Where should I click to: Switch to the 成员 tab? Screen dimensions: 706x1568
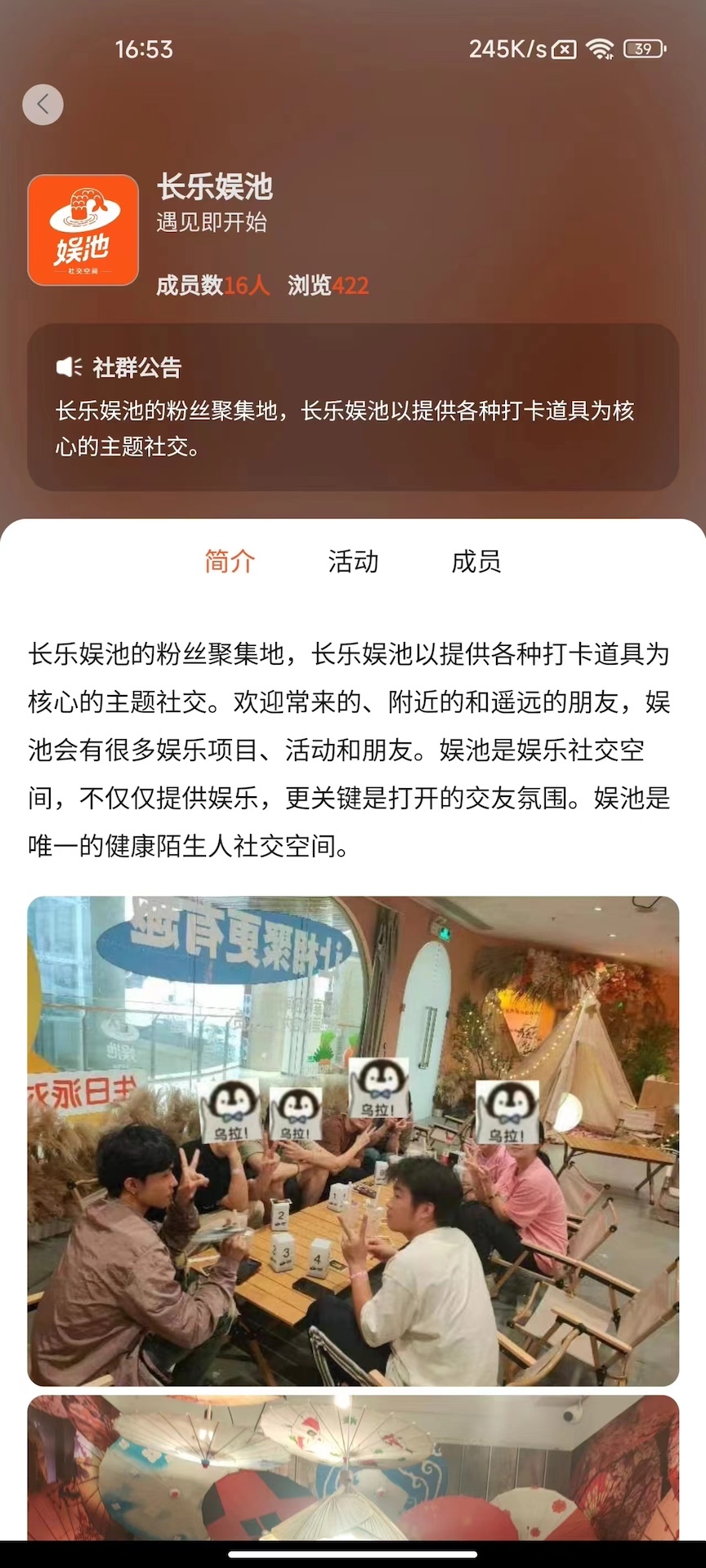click(478, 562)
